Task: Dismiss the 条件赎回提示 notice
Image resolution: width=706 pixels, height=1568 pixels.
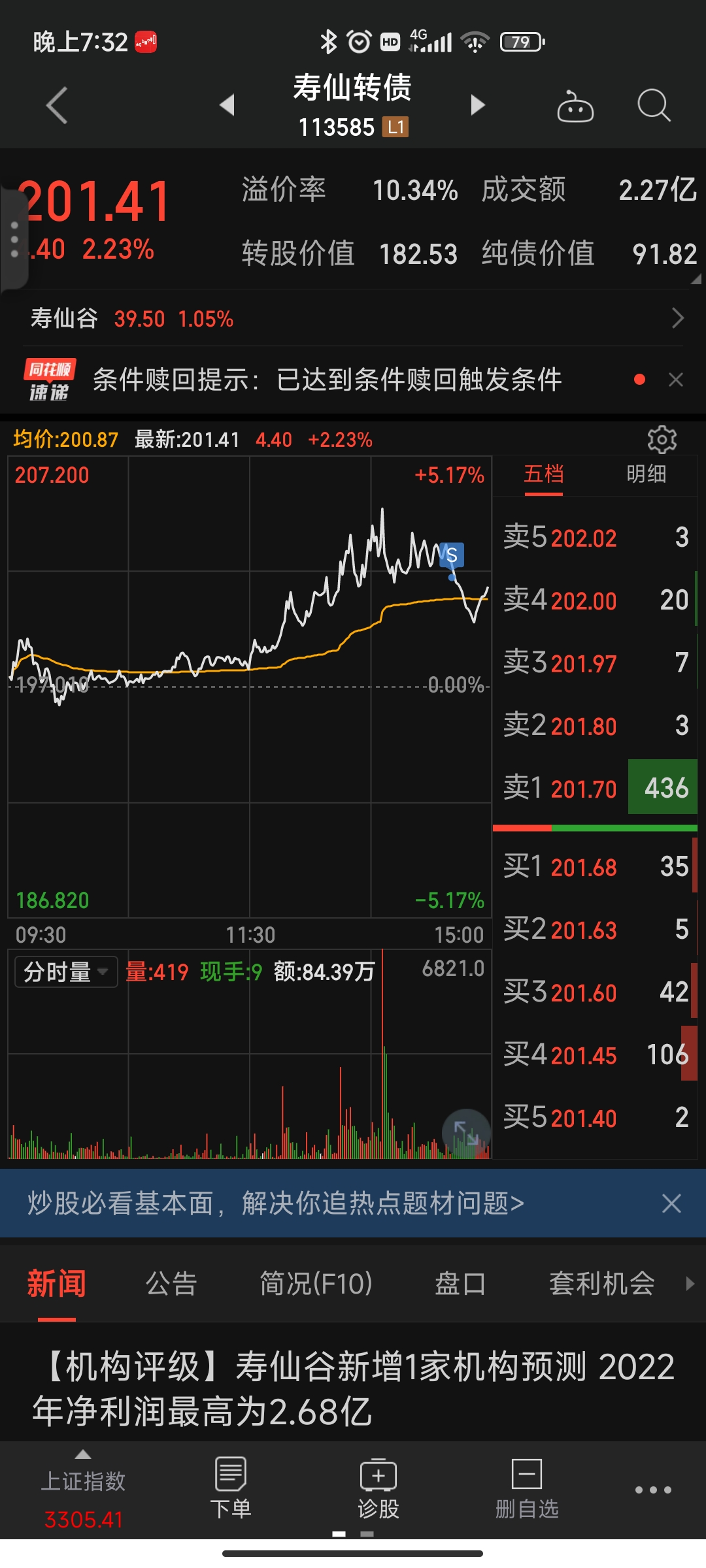Action: [x=676, y=380]
